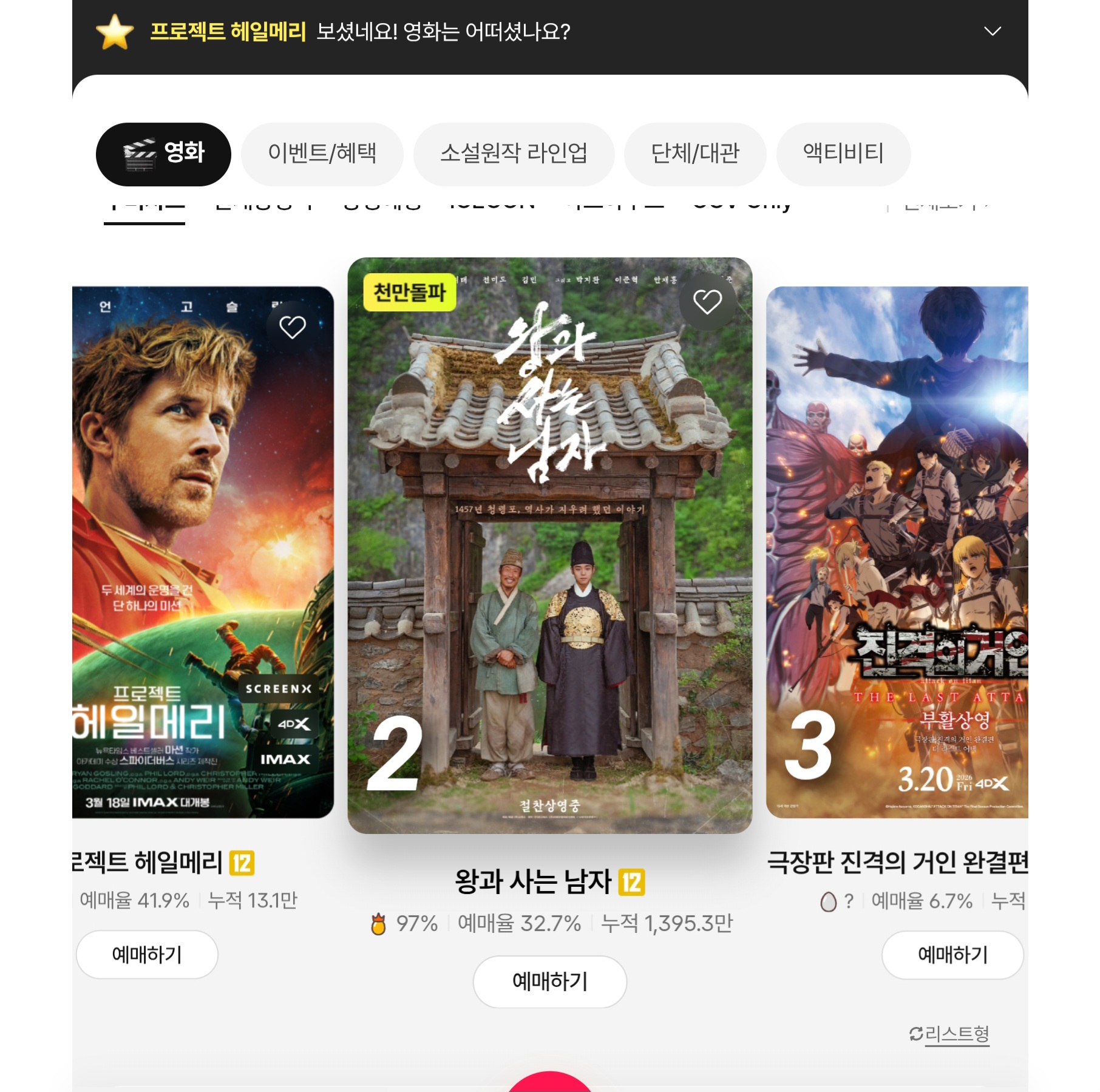
Task: Open the 액티비티 chip
Action: point(843,154)
